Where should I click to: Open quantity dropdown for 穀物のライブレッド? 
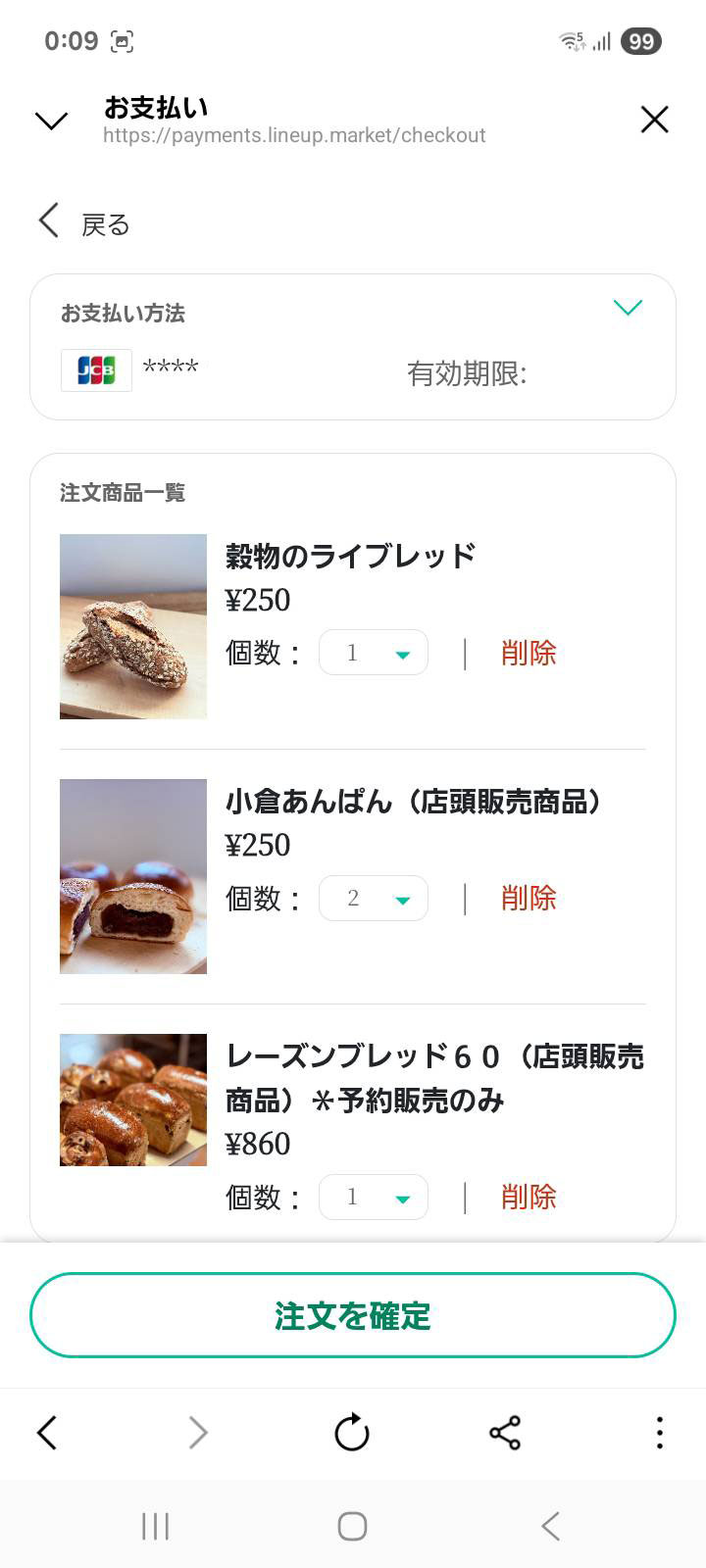(374, 653)
